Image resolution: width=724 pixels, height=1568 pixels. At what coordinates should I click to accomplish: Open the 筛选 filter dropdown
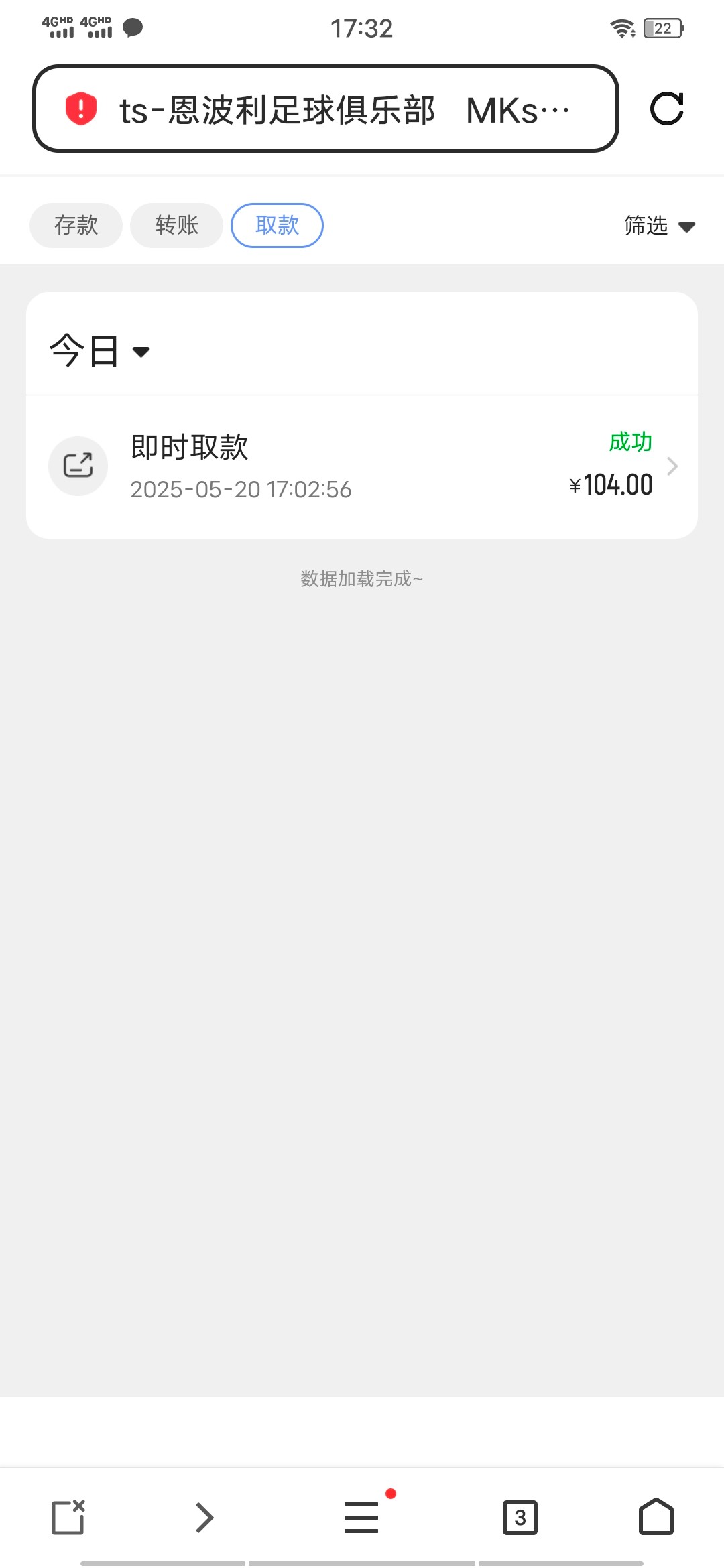coord(660,226)
